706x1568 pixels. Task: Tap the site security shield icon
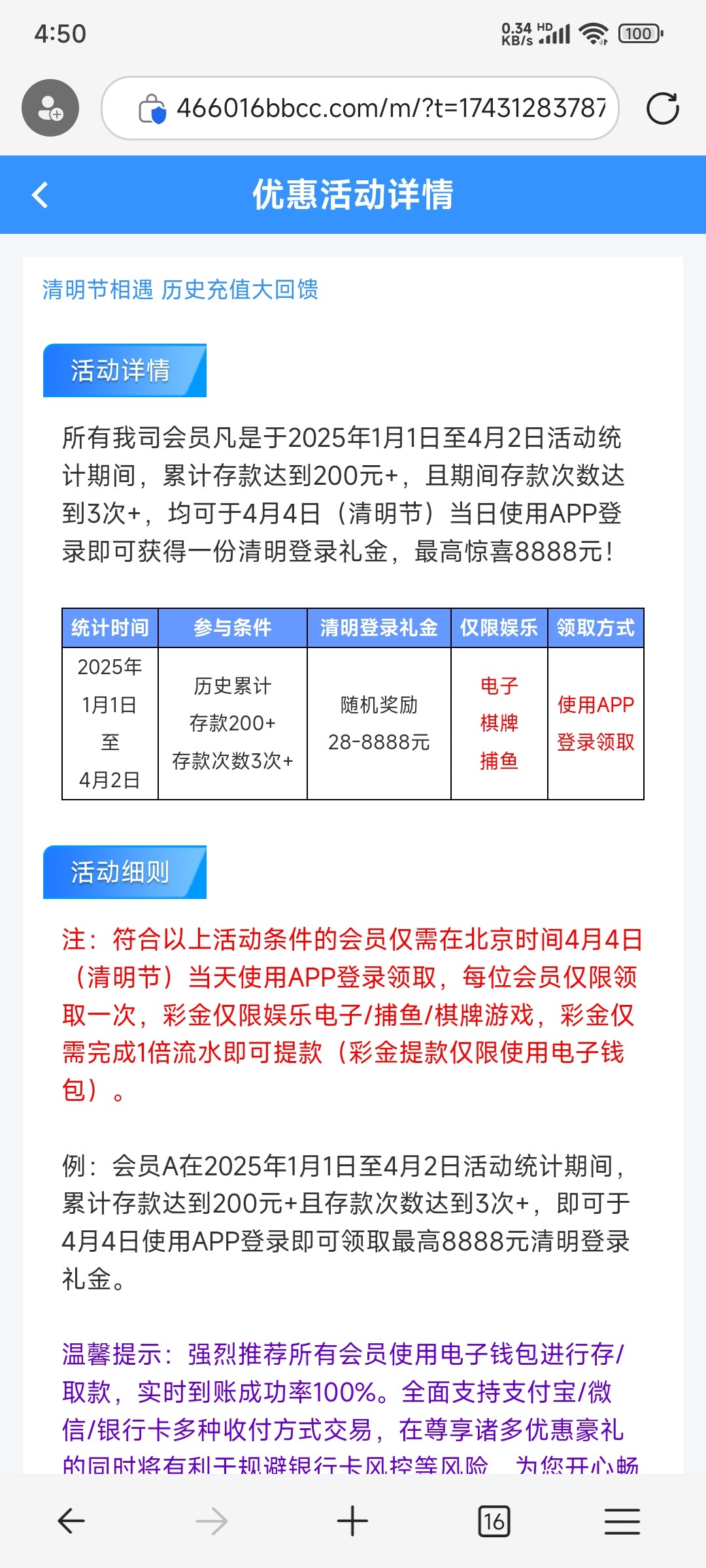tap(152, 108)
